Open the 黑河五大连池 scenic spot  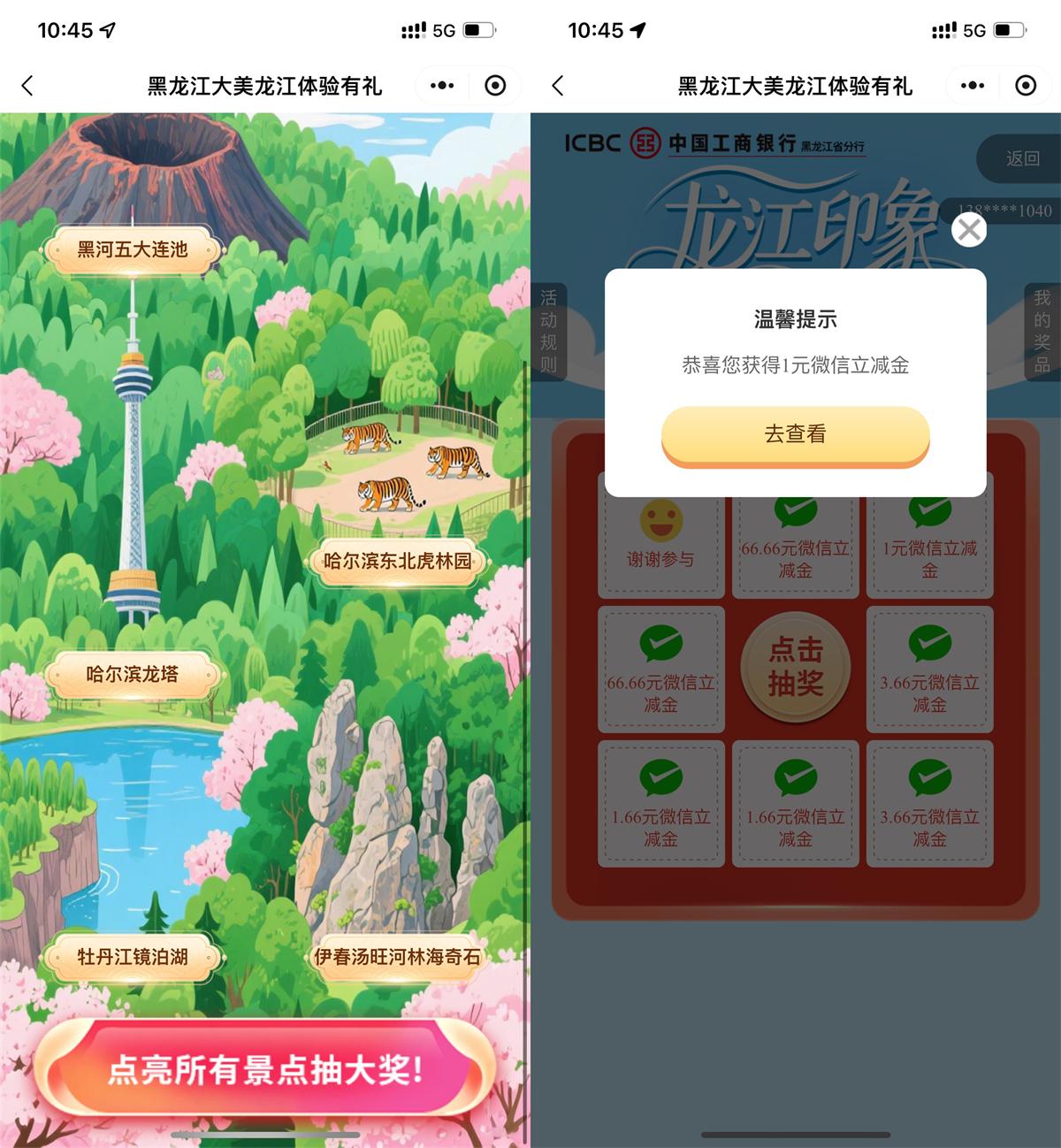point(133,249)
